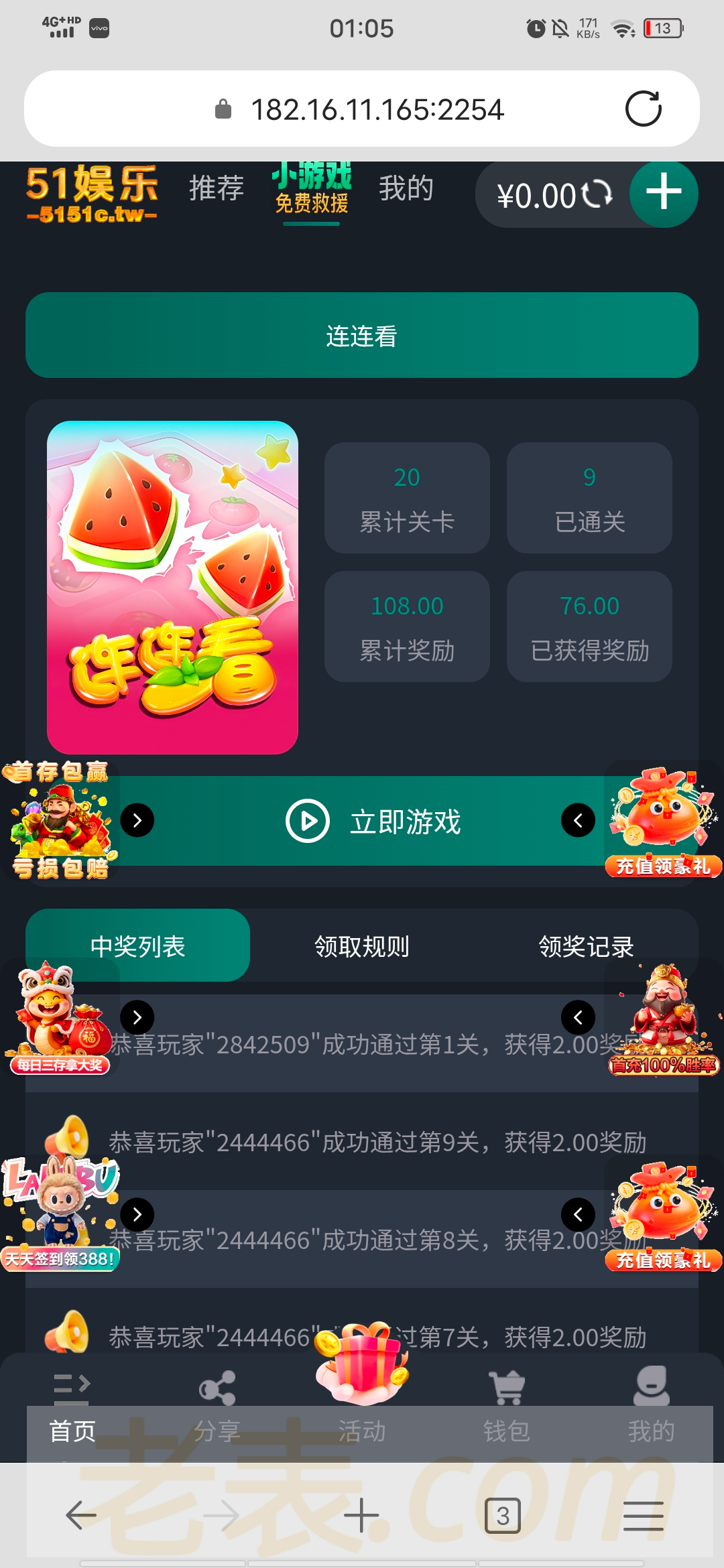This screenshot has height=1568, width=724.
Task: Open the 首存包赢 floating promo
Action: (x=59, y=820)
